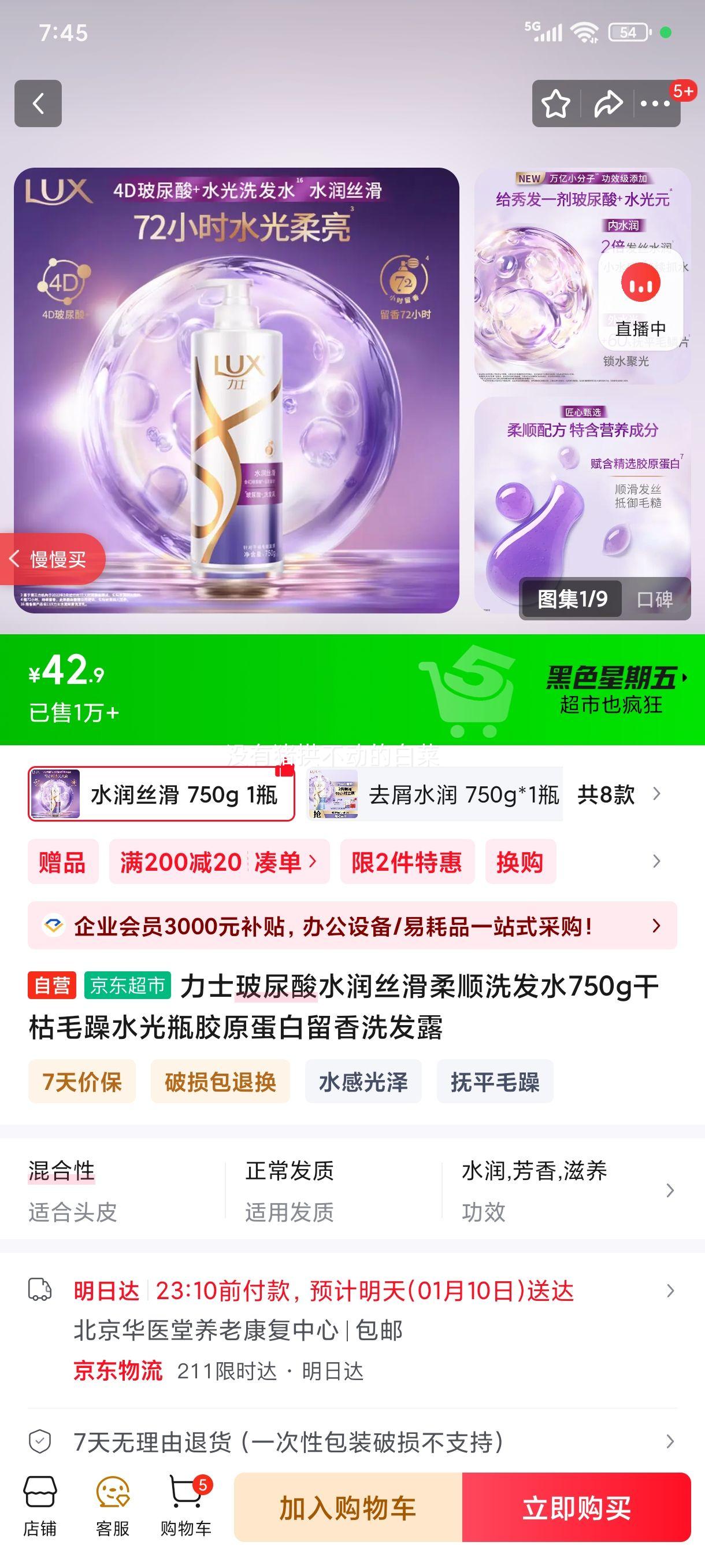The image size is (705, 1568).
Task: Expand the promotions row next to 换购
Action: pos(655,862)
